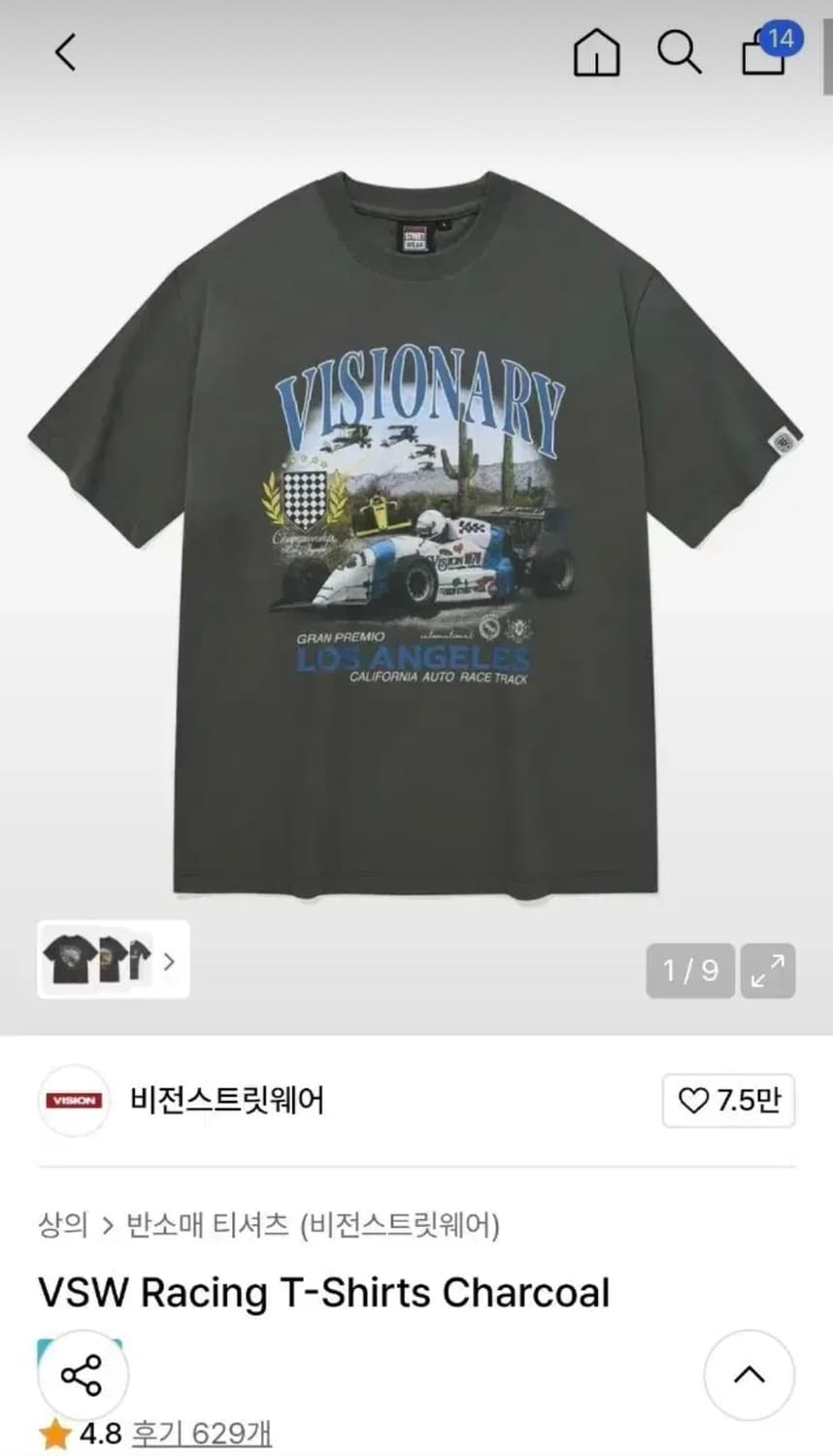Open the search icon
This screenshot has height=1456, width=833.
pyautogui.click(x=679, y=53)
